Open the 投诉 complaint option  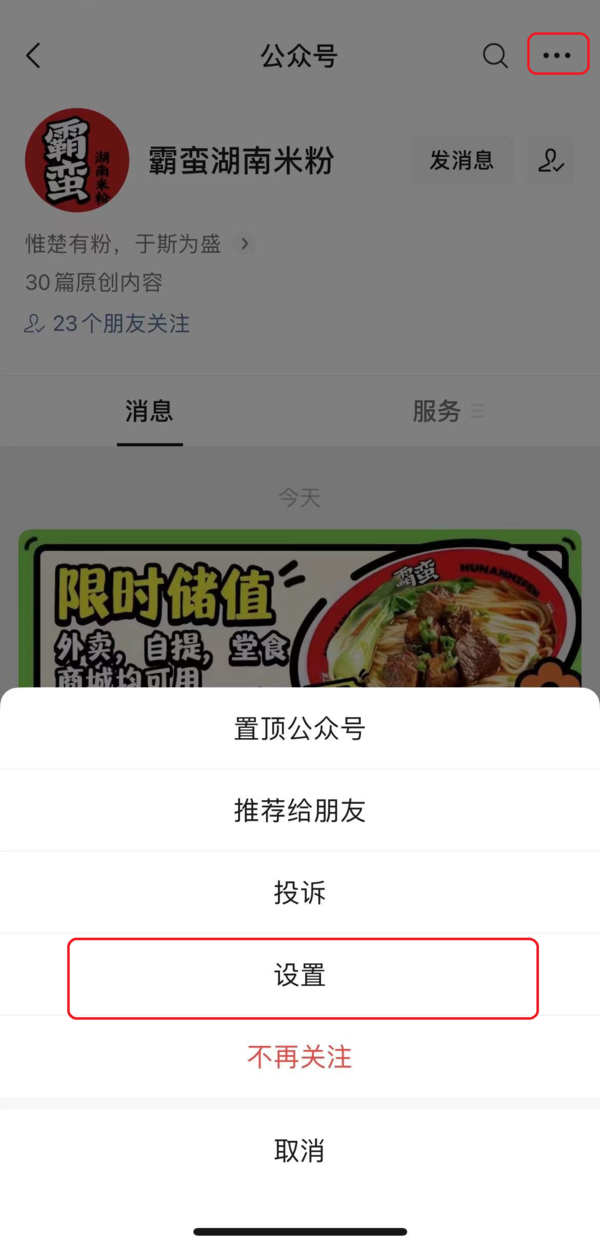tap(300, 893)
